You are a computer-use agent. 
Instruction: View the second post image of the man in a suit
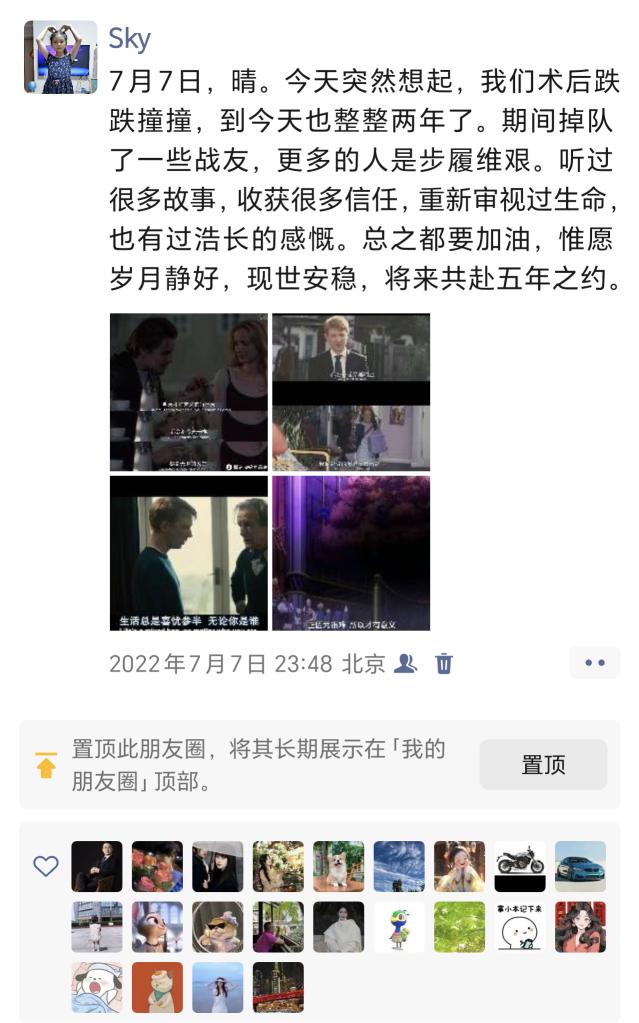pyautogui.click(x=351, y=391)
